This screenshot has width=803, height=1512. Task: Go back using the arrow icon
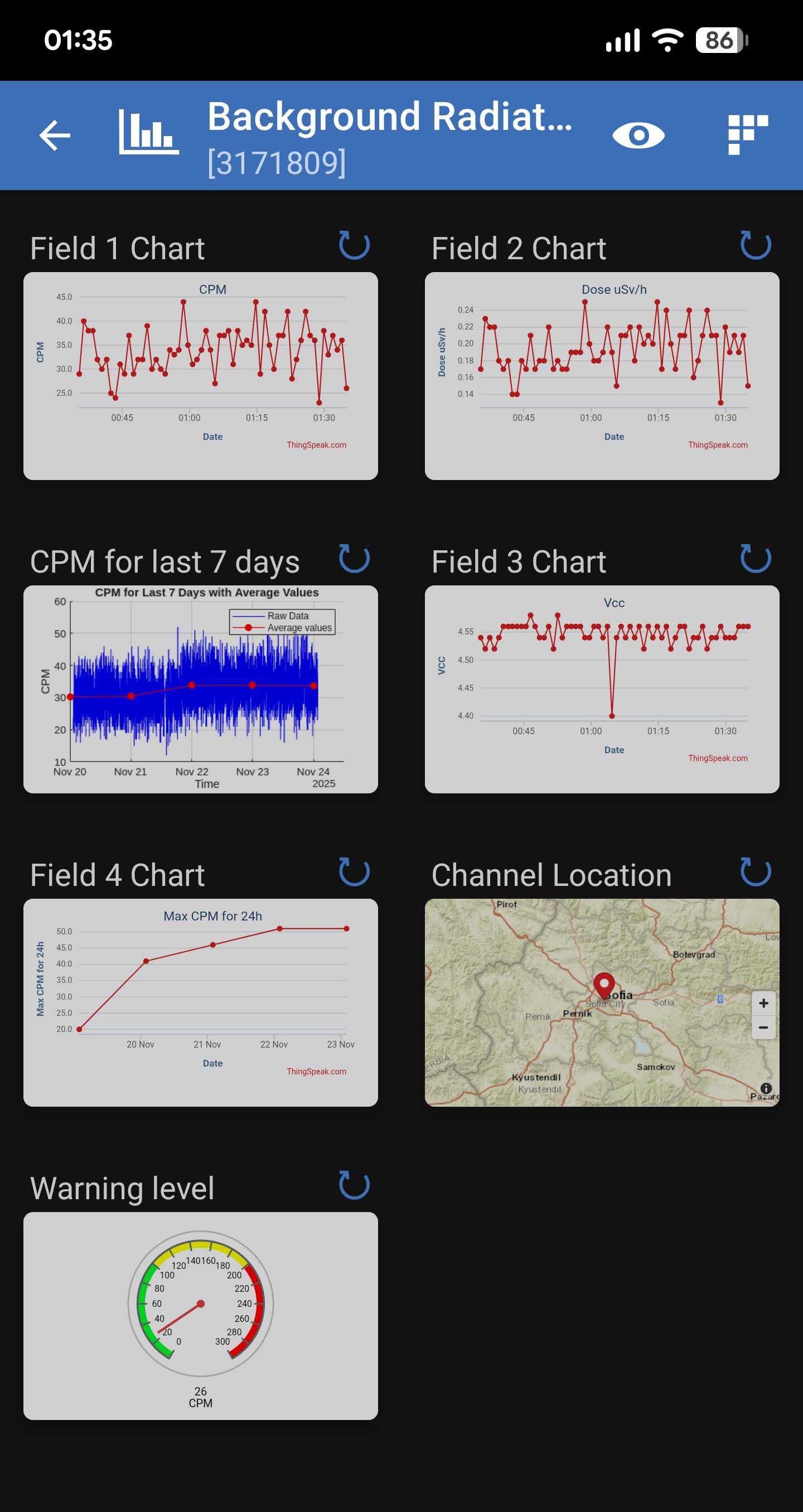click(55, 135)
